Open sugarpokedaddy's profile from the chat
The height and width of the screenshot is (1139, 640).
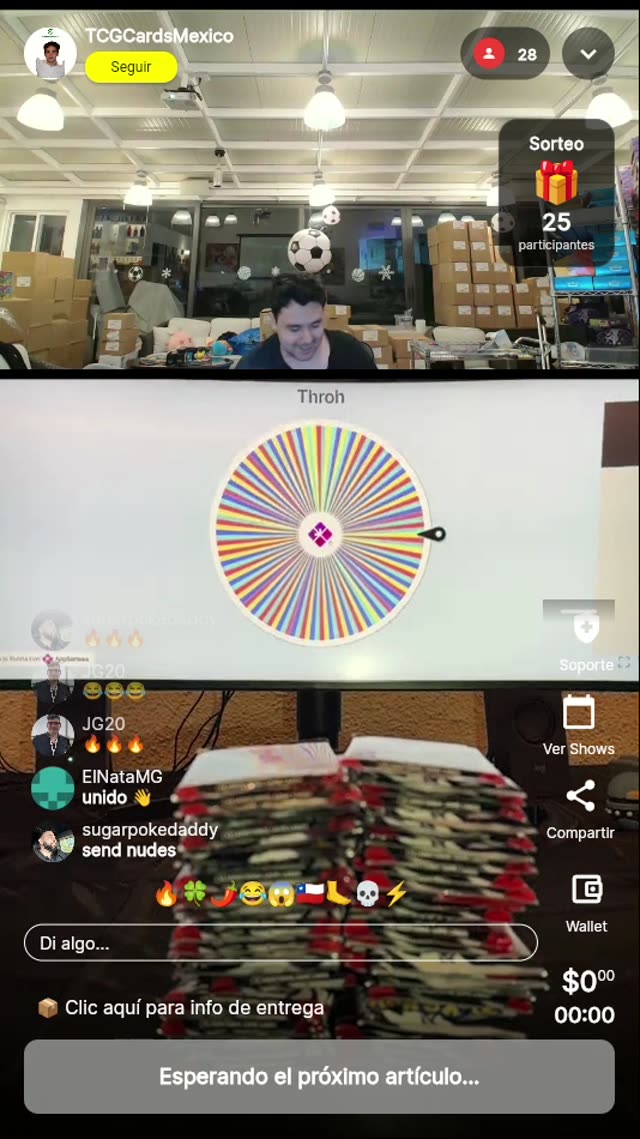(x=53, y=841)
